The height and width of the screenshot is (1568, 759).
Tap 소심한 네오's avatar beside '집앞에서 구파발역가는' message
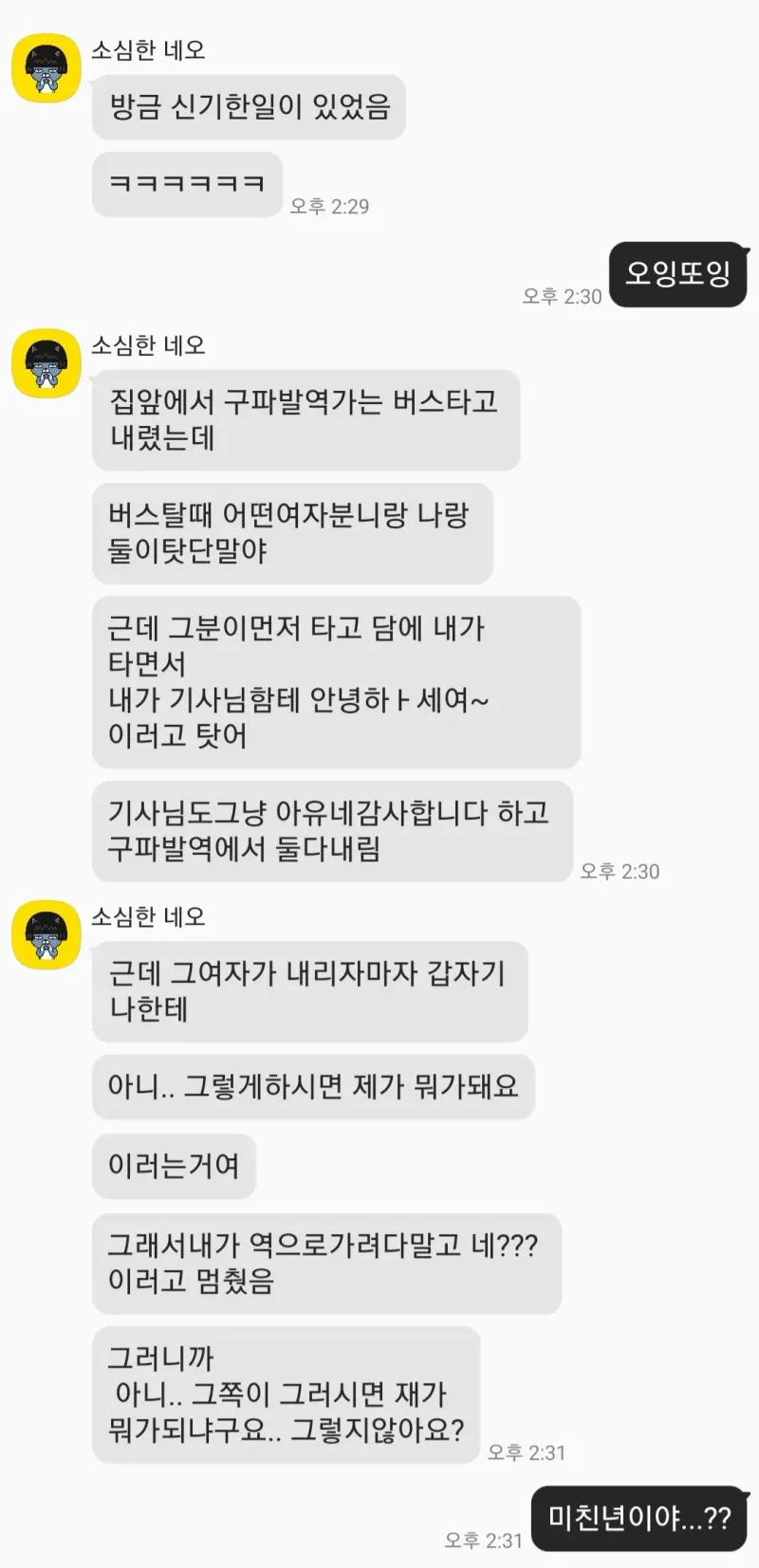(46, 364)
